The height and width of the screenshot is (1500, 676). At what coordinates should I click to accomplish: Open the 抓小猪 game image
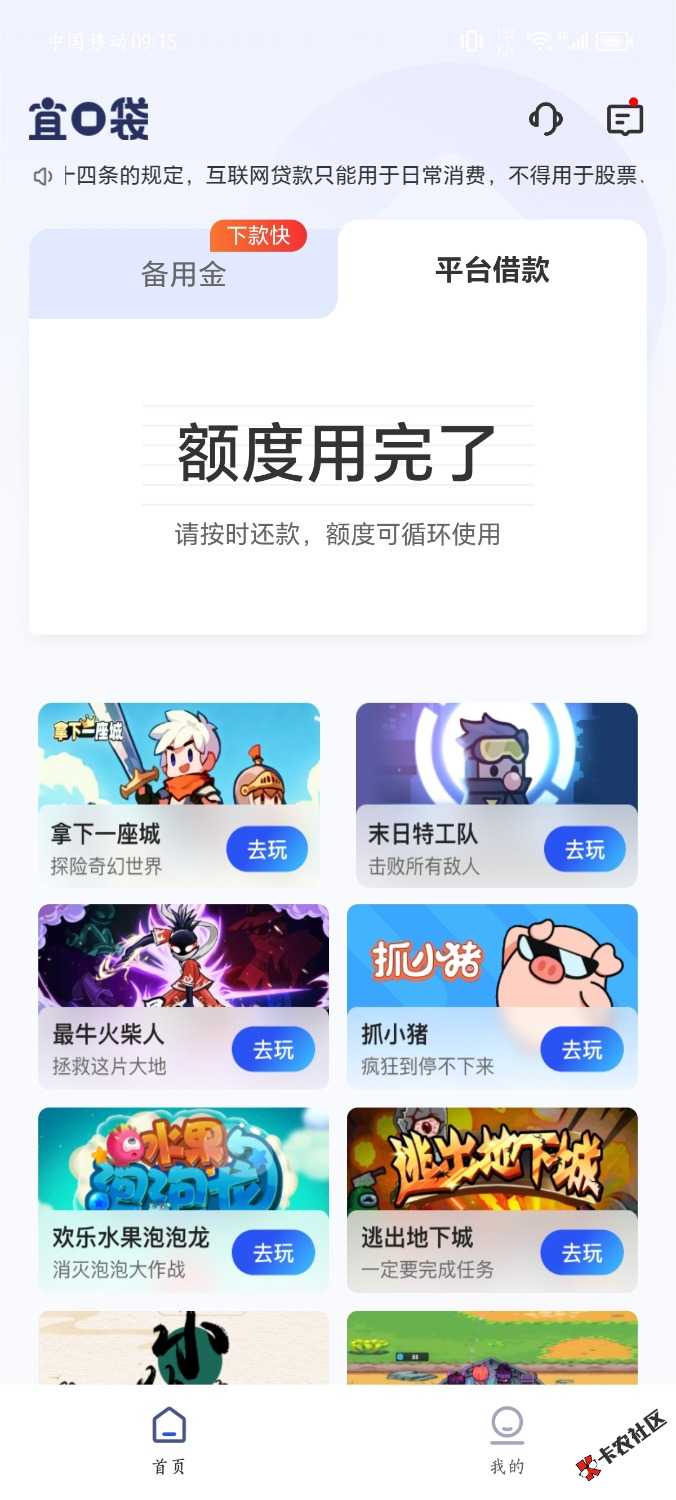click(x=492, y=955)
